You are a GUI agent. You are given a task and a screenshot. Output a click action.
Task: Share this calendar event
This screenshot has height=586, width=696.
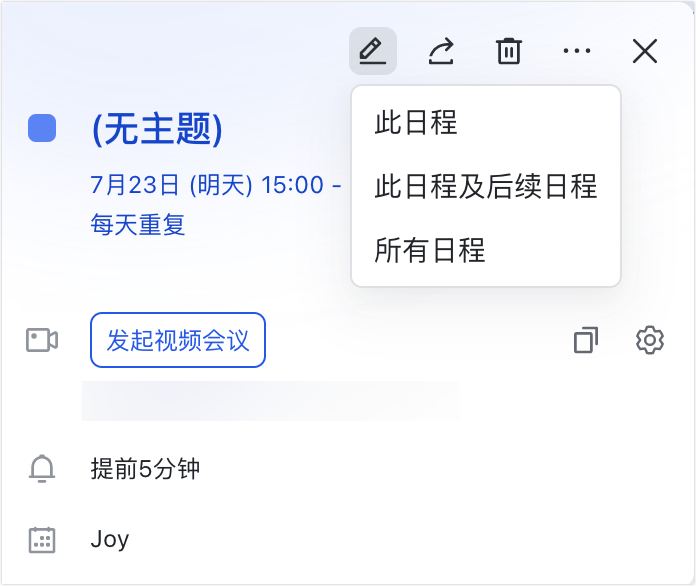click(441, 51)
